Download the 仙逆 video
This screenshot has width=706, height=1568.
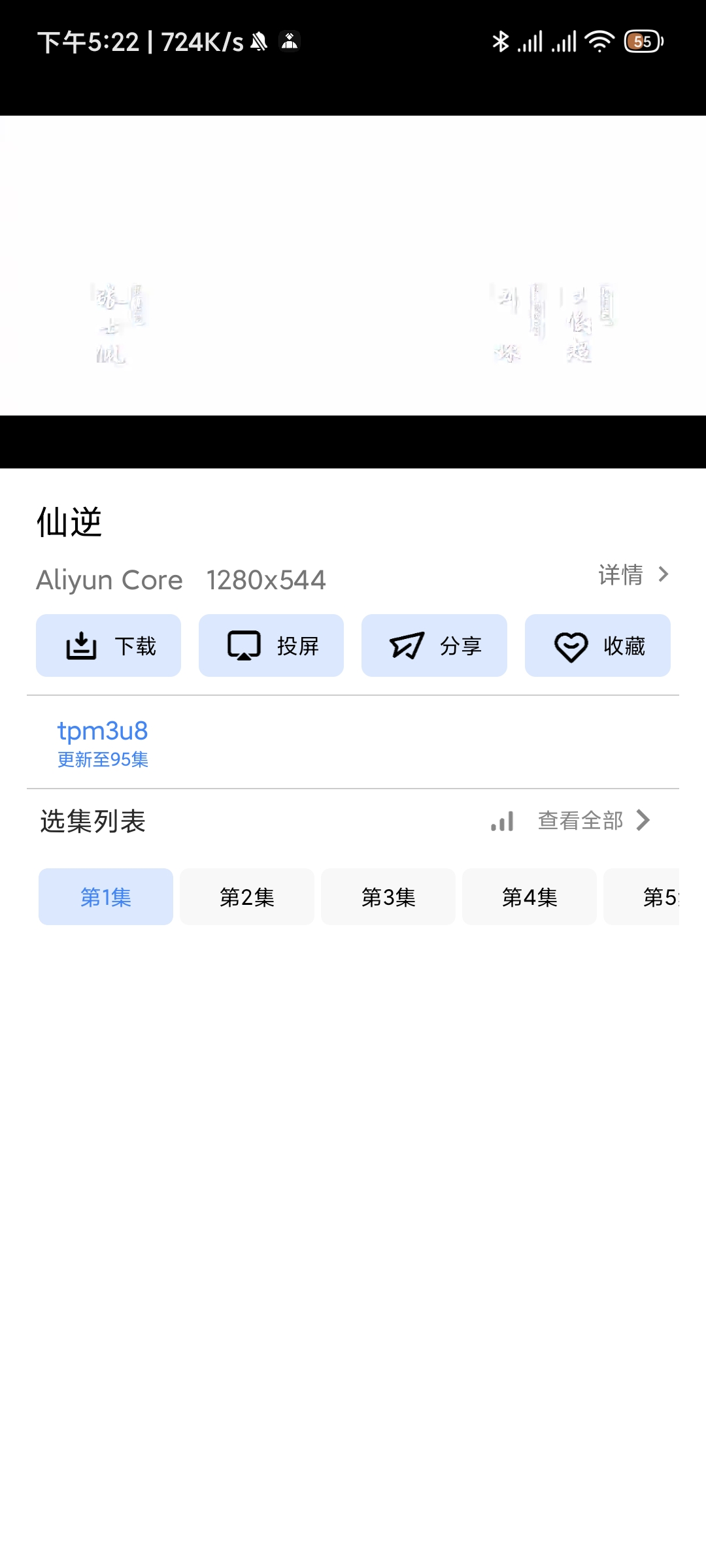click(109, 645)
